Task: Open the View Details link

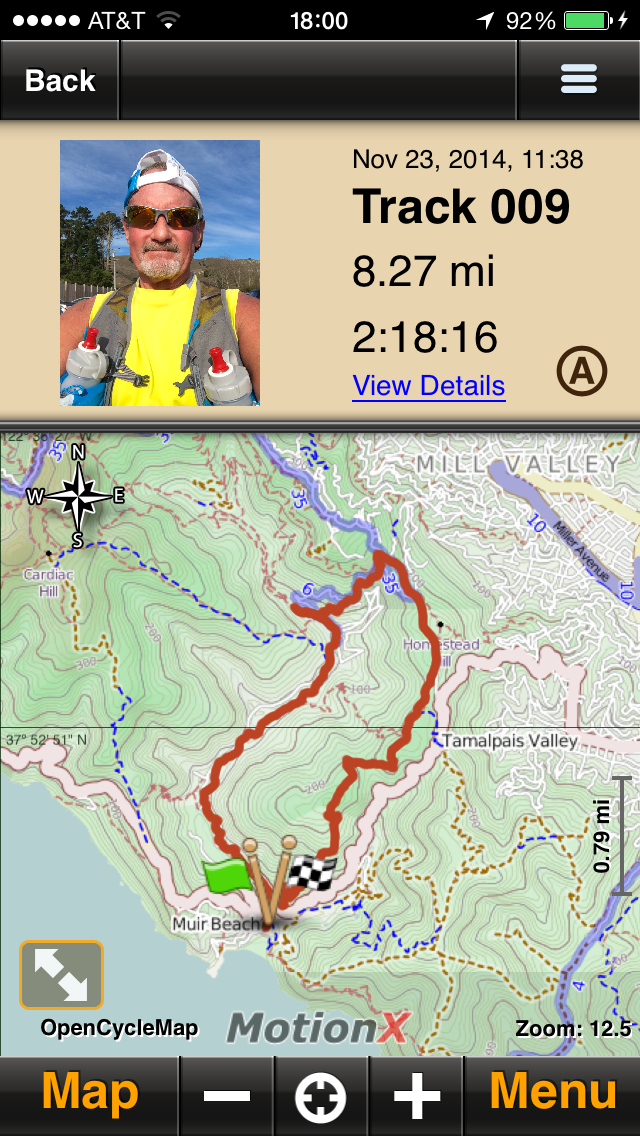Action: 428,386
